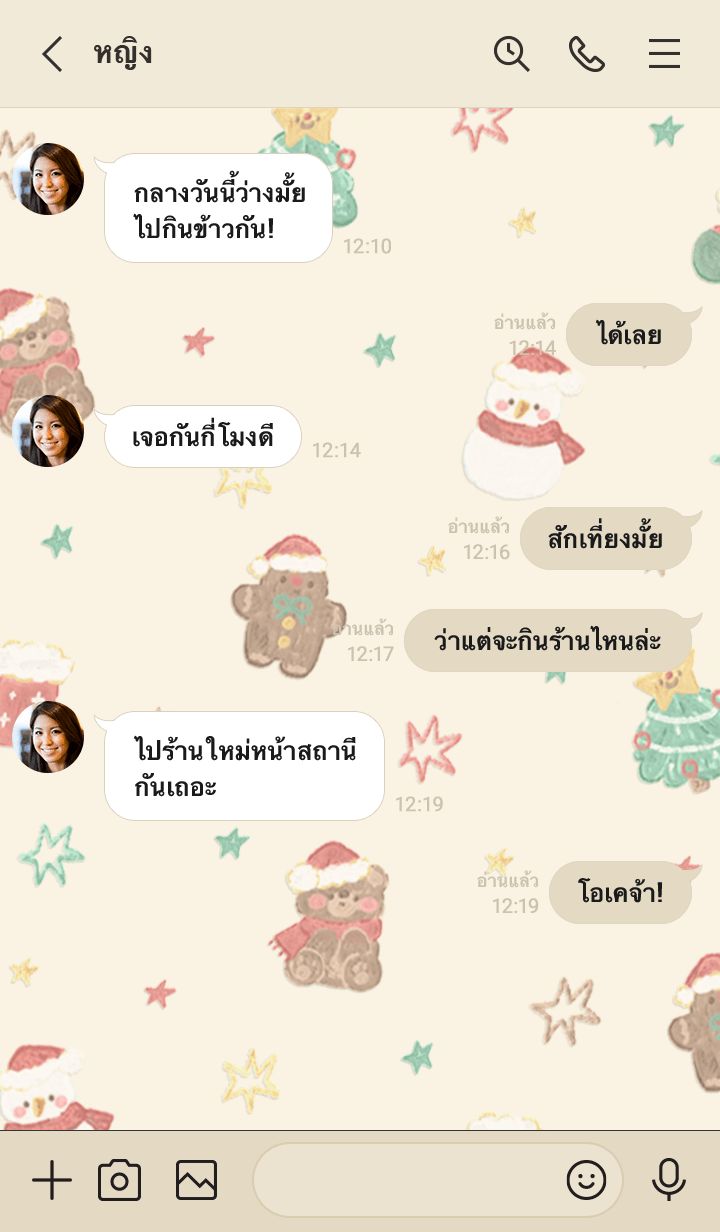The height and width of the screenshot is (1232, 720).
Task: Open the emoji and sticker picker
Action: pyautogui.click(x=587, y=1181)
